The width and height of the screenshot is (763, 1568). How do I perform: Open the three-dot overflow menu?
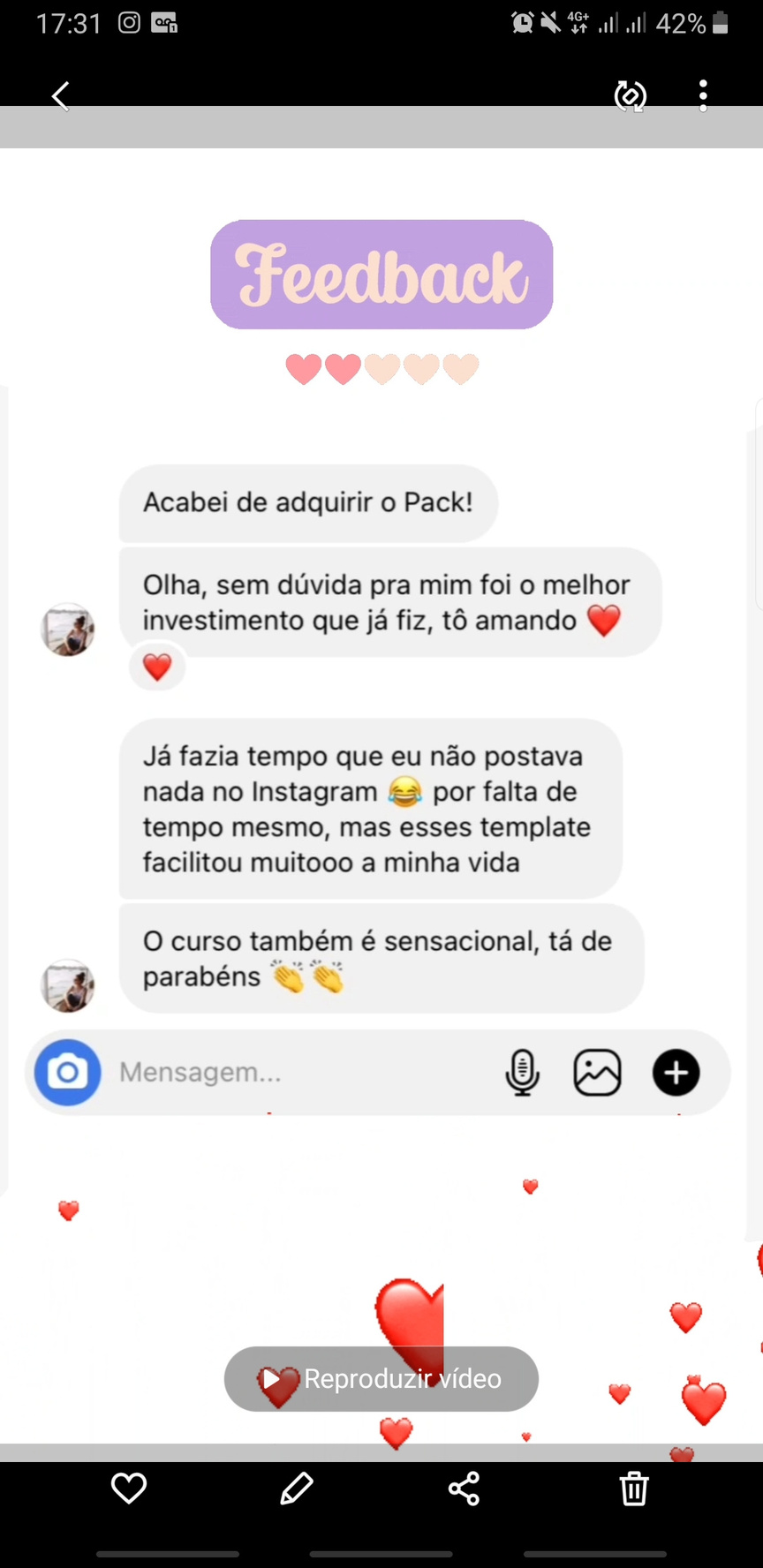[x=703, y=95]
